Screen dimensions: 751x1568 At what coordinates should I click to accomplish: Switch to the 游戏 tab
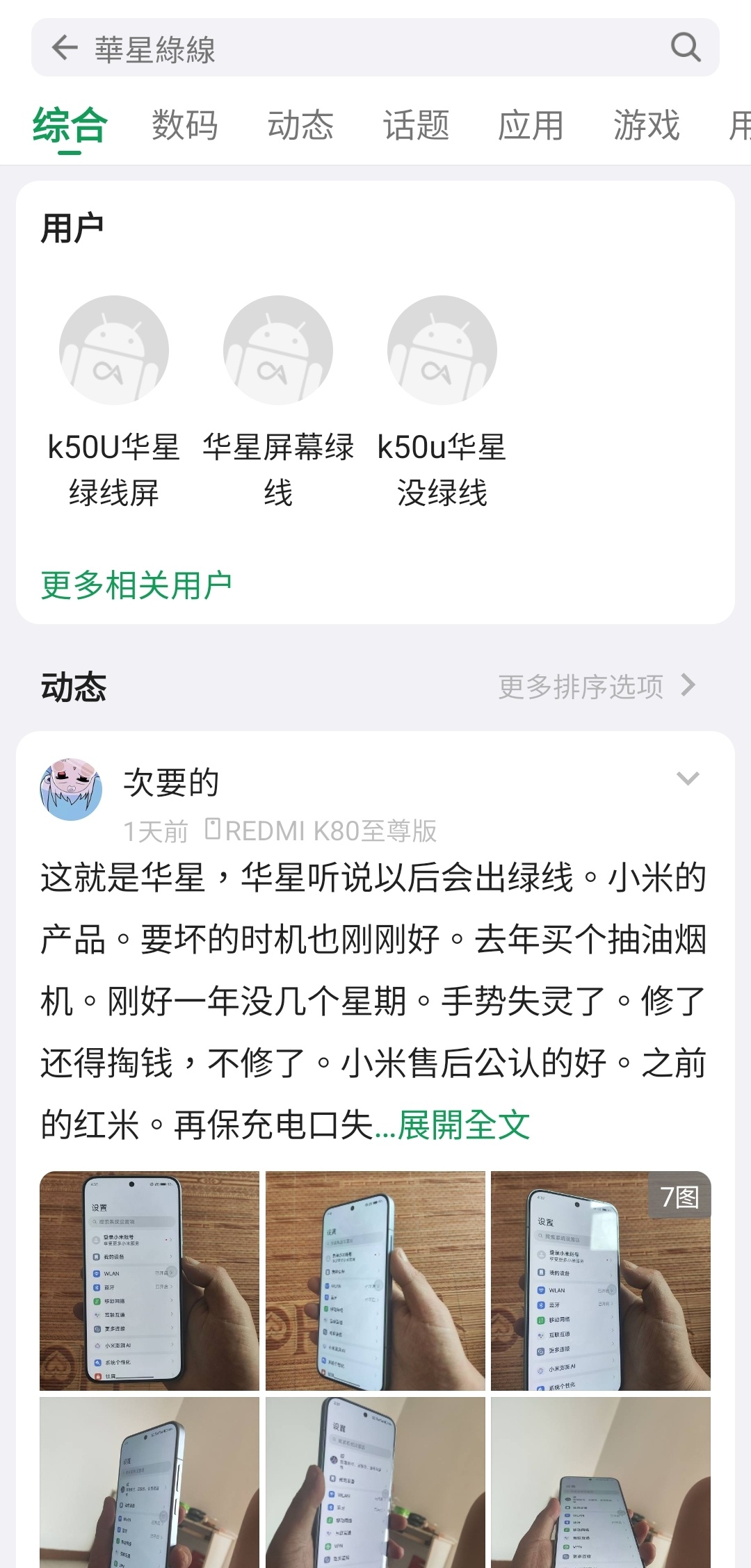pyautogui.click(x=646, y=126)
